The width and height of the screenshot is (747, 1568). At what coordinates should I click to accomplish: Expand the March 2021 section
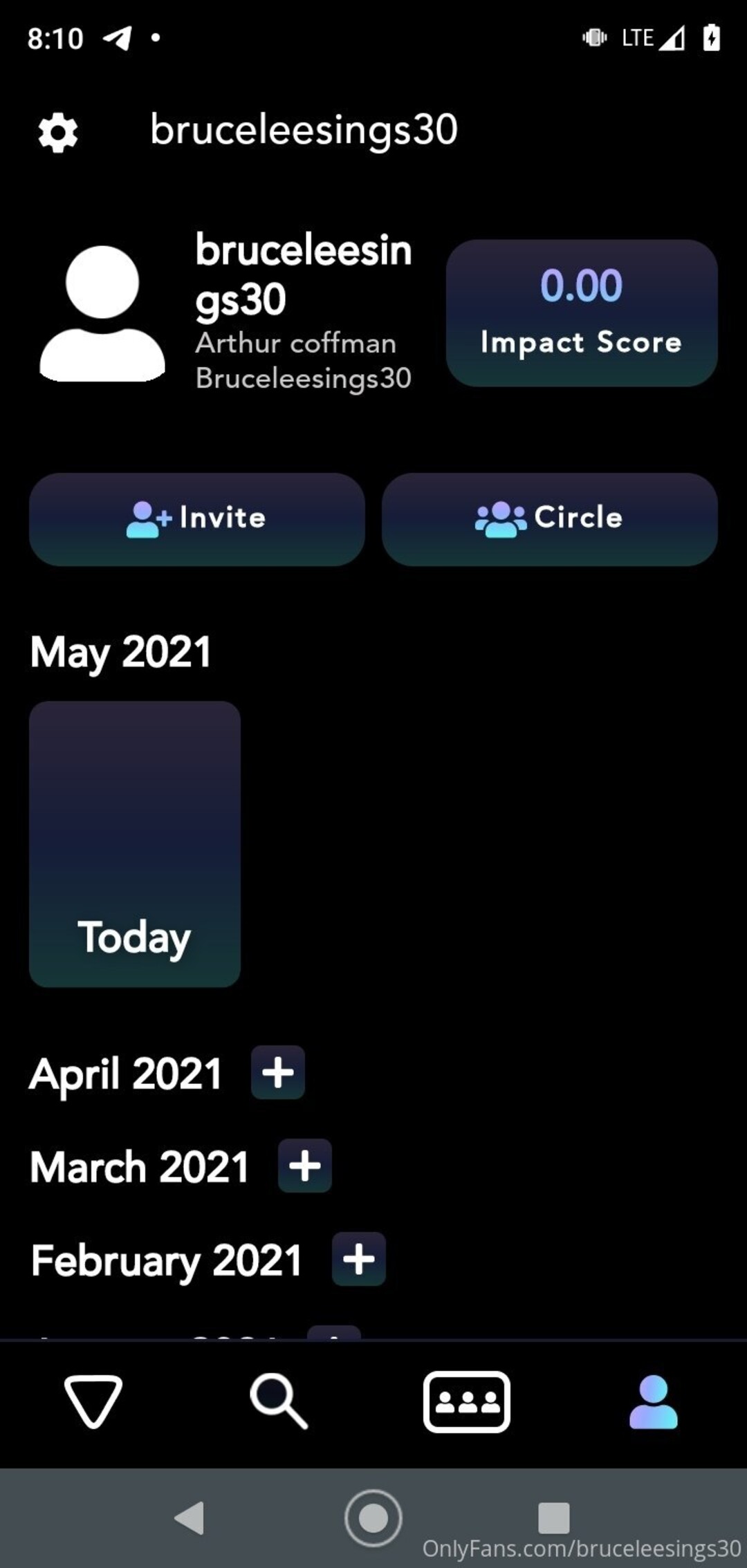(304, 1166)
